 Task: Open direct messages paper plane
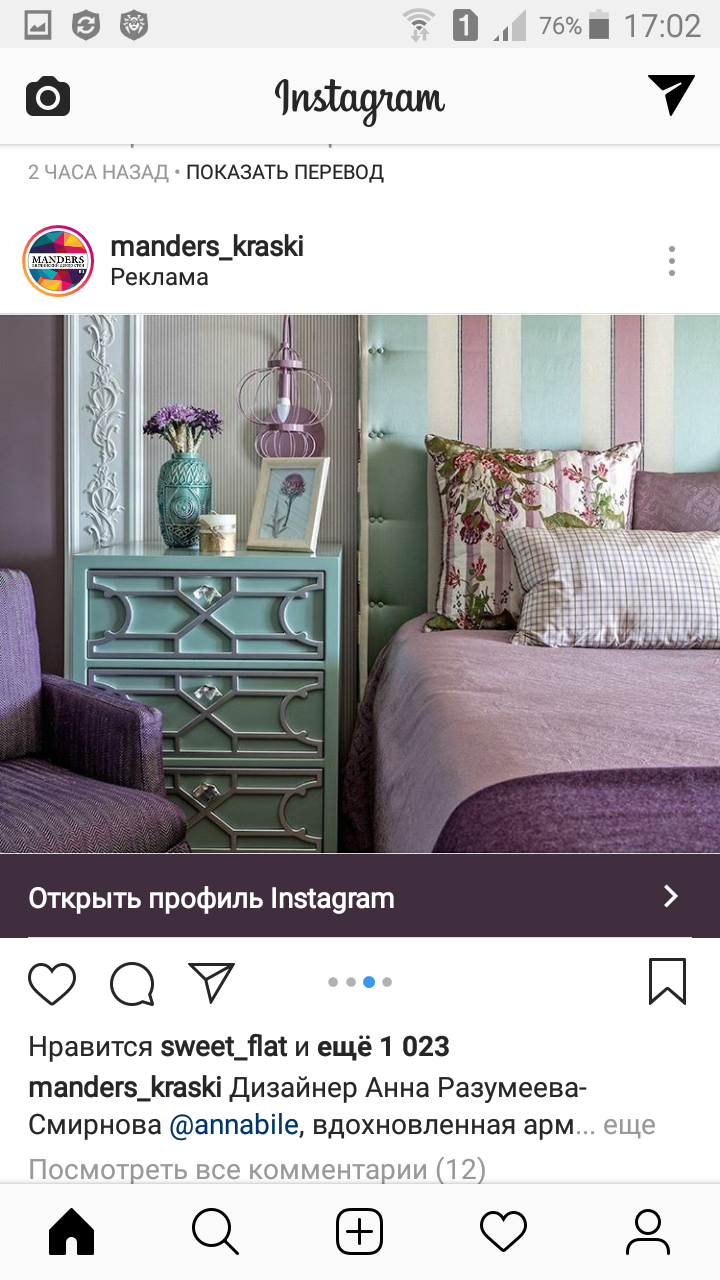pos(670,95)
